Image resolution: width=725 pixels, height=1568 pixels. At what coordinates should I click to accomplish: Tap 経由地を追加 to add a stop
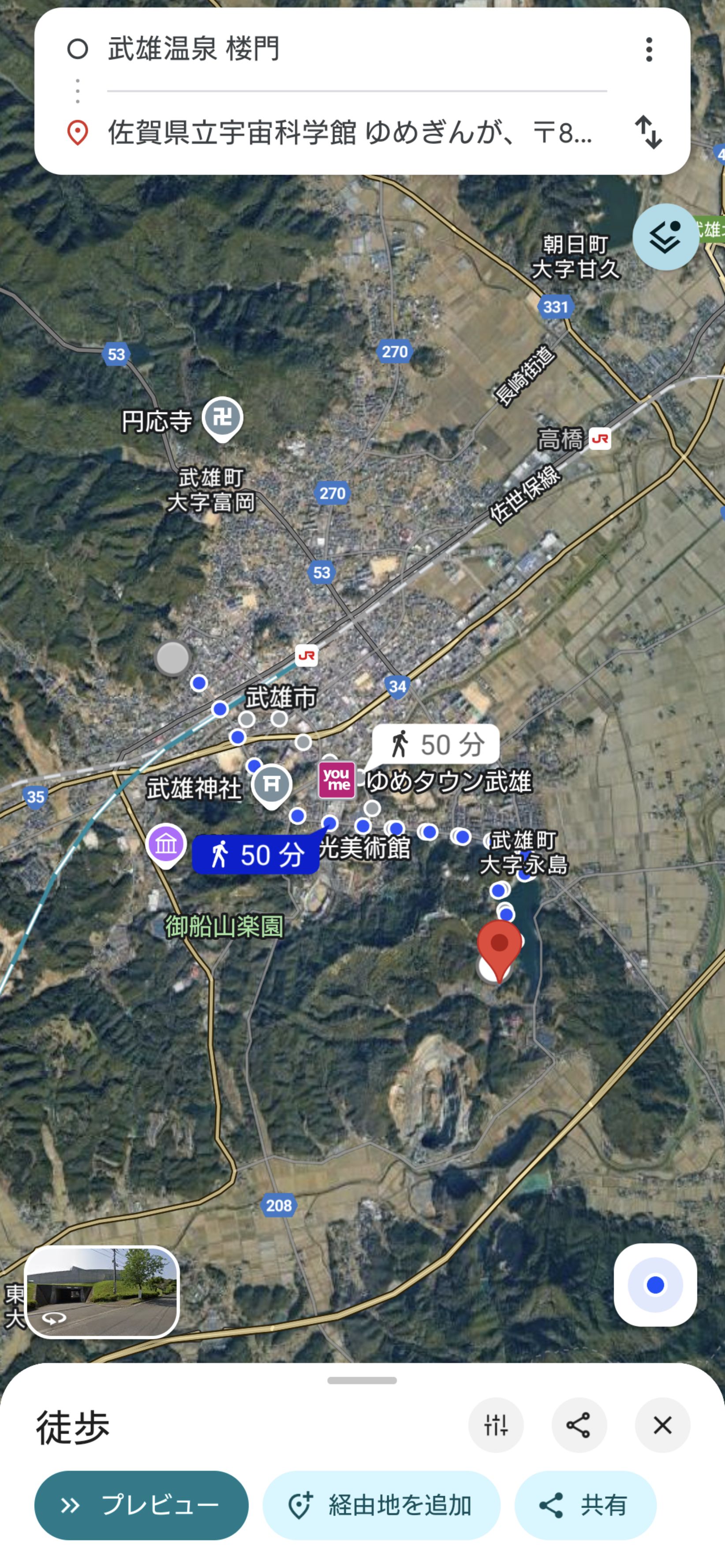click(x=381, y=1505)
